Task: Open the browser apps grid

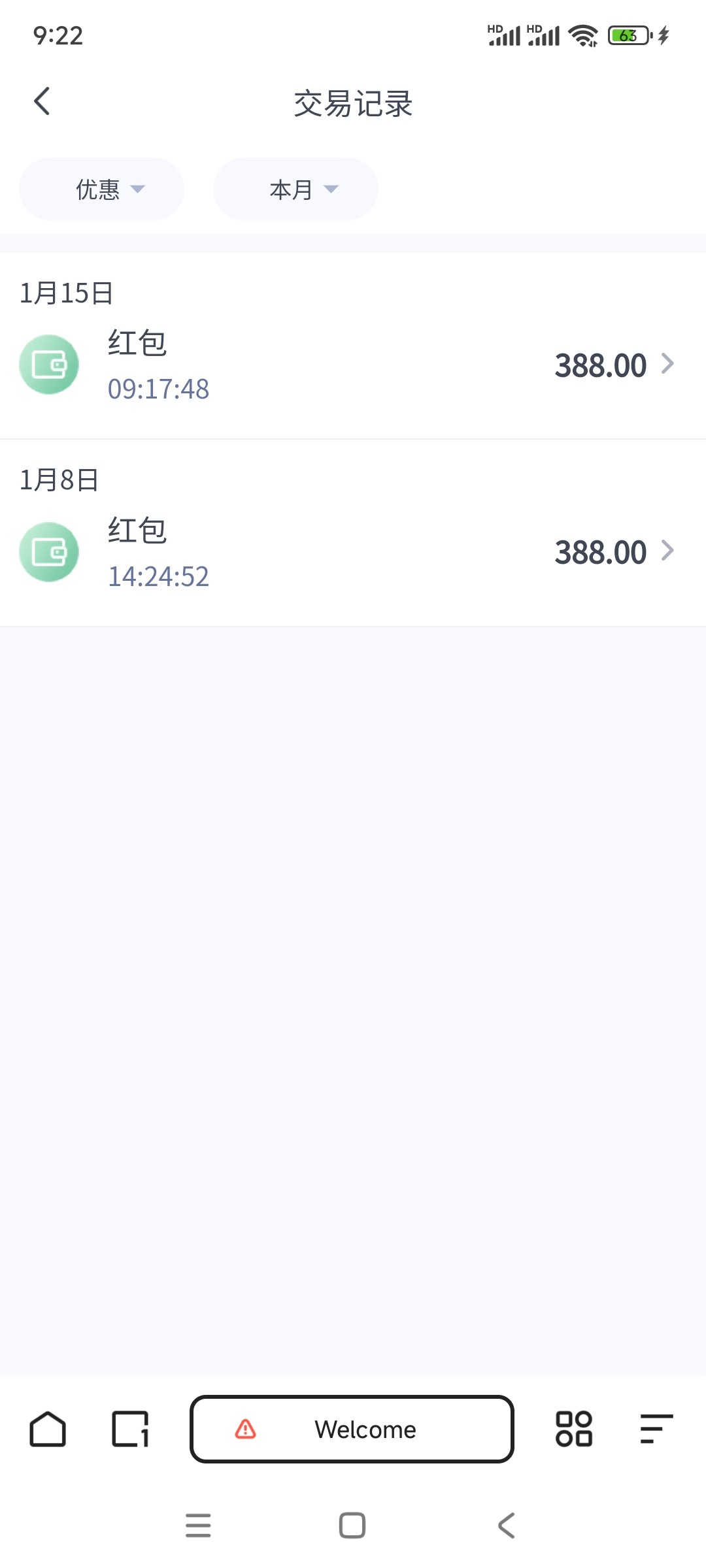Action: pos(573,1429)
